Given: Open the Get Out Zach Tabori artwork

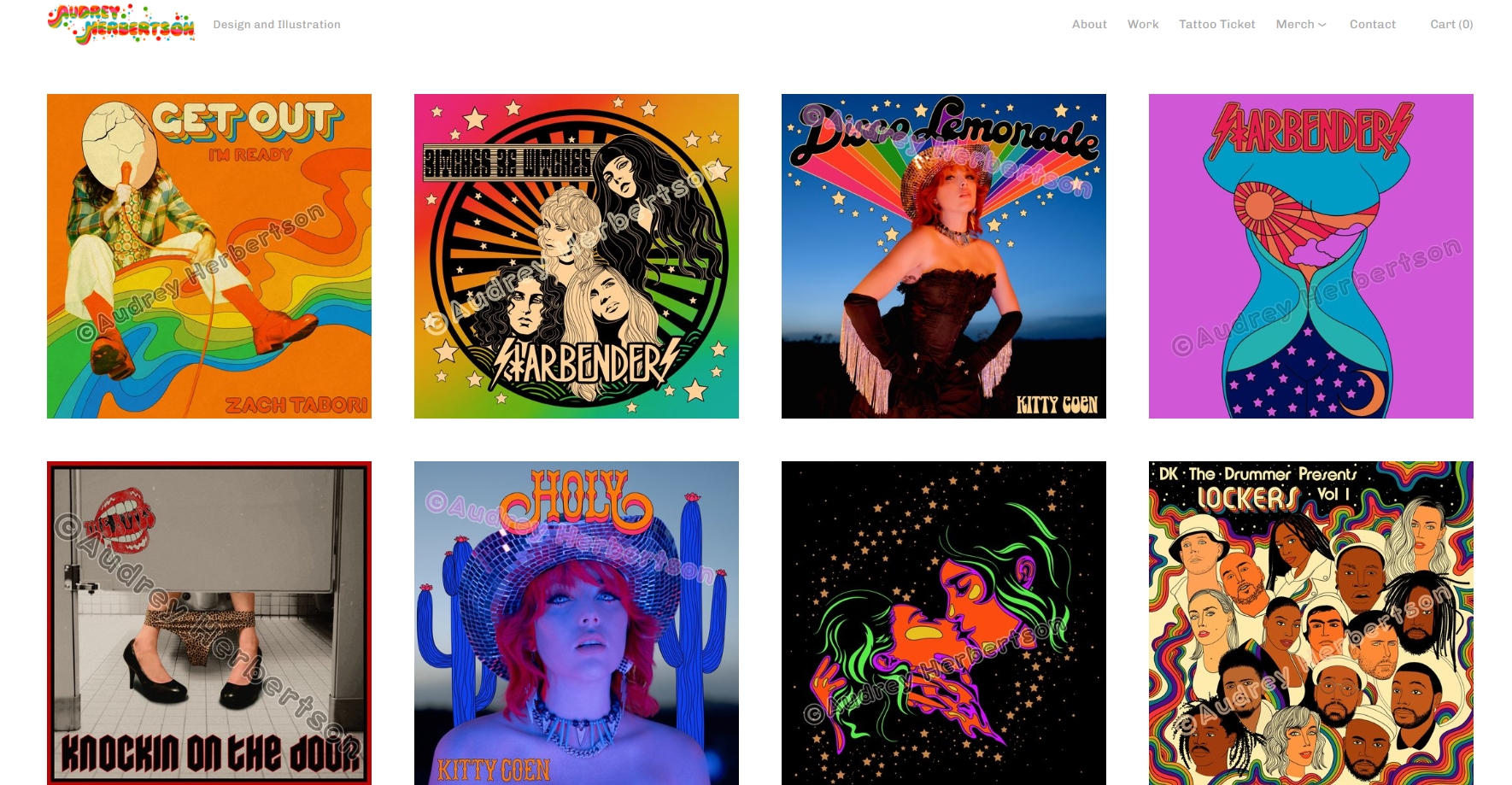Looking at the screenshot, I should pyautogui.click(x=209, y=256).
